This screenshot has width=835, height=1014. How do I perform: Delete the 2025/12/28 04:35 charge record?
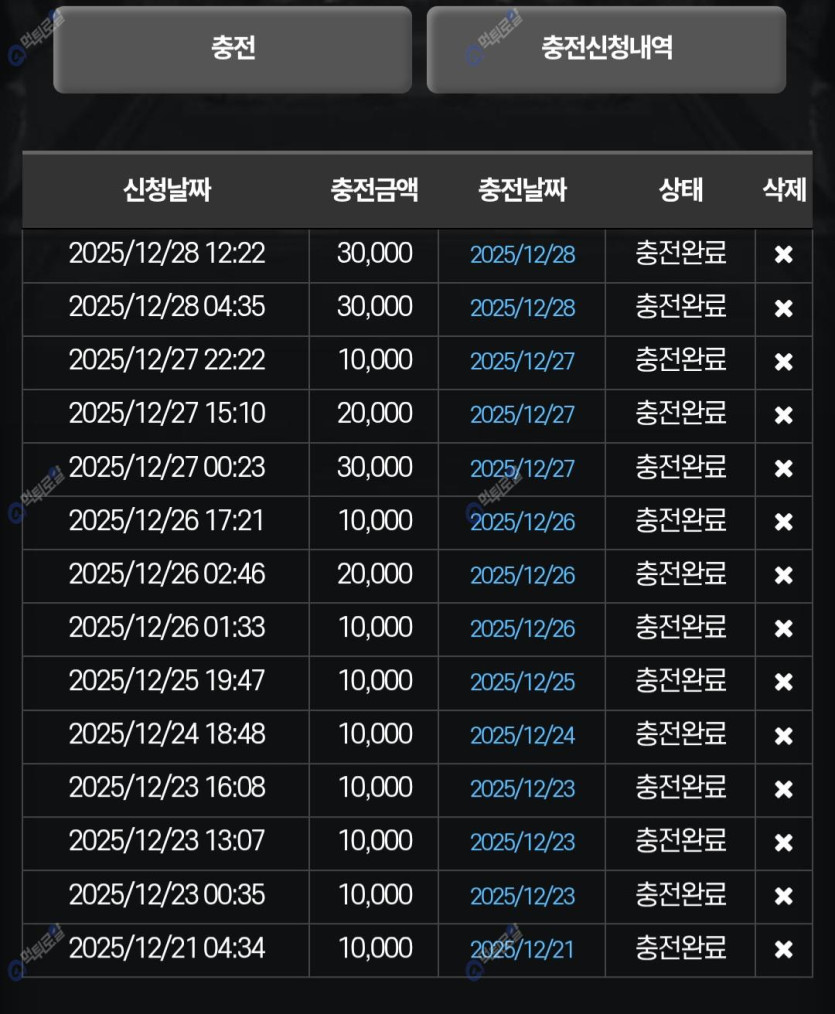pos(783,308)
